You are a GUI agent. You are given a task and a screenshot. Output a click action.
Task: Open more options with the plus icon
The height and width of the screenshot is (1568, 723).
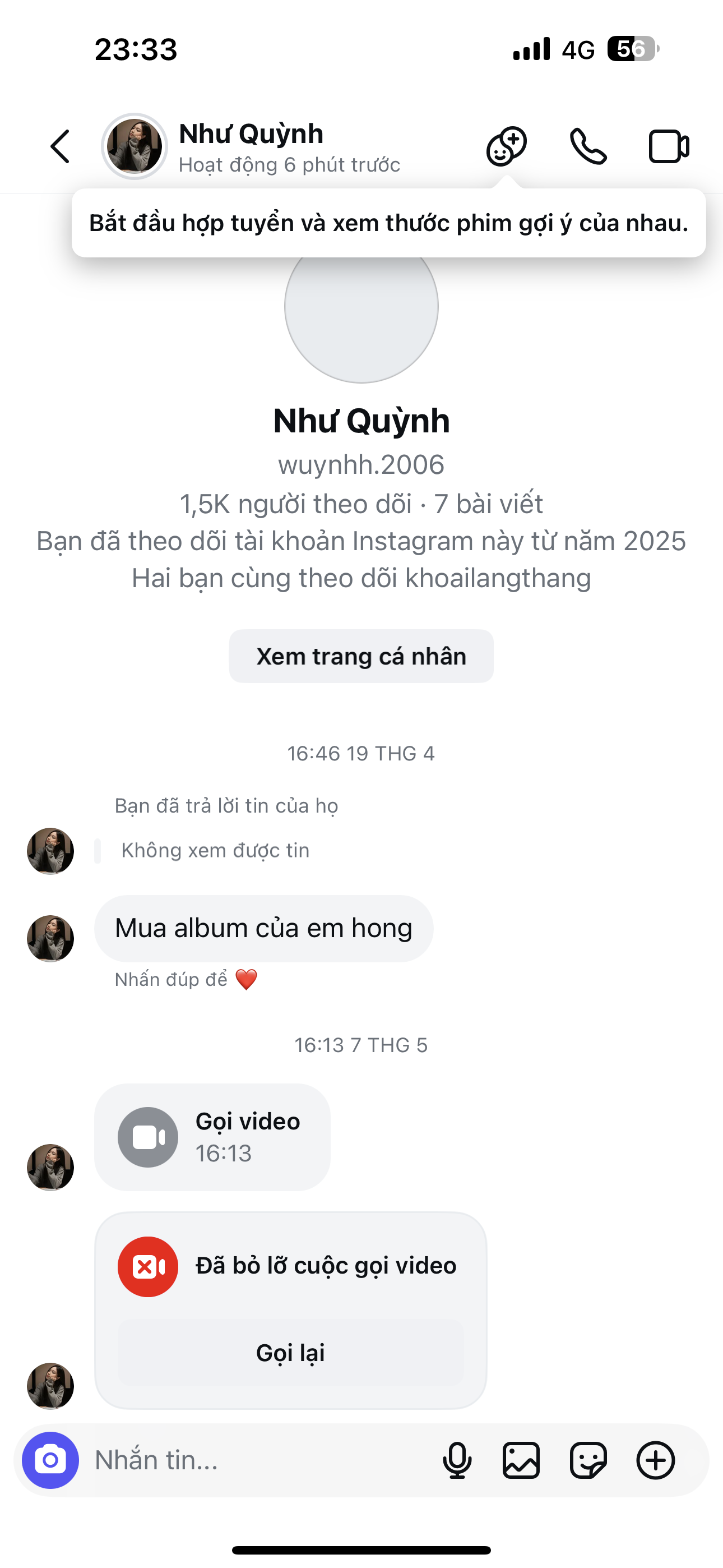tap(655, 1460)
